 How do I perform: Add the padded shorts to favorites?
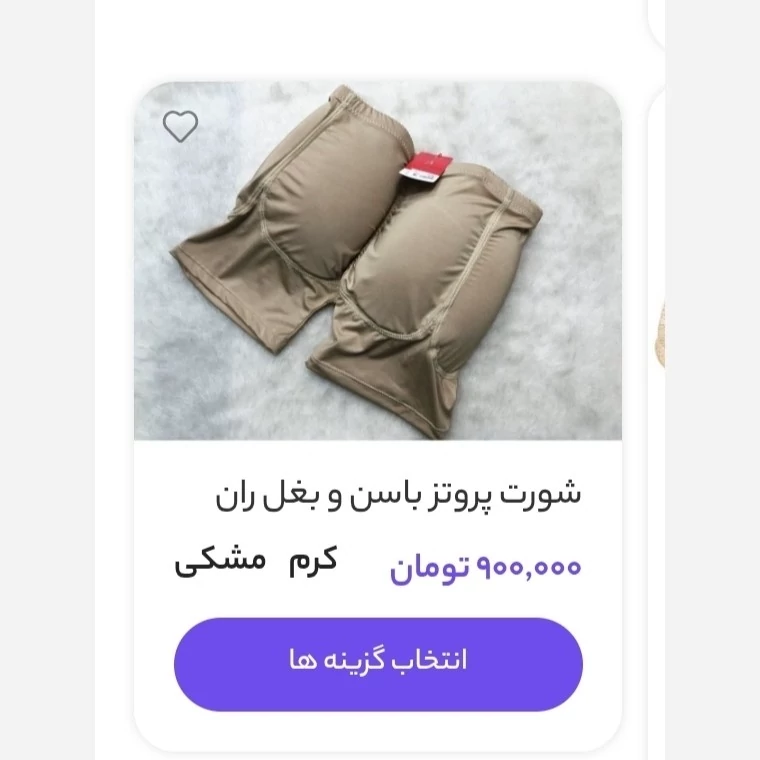(181, 126)
